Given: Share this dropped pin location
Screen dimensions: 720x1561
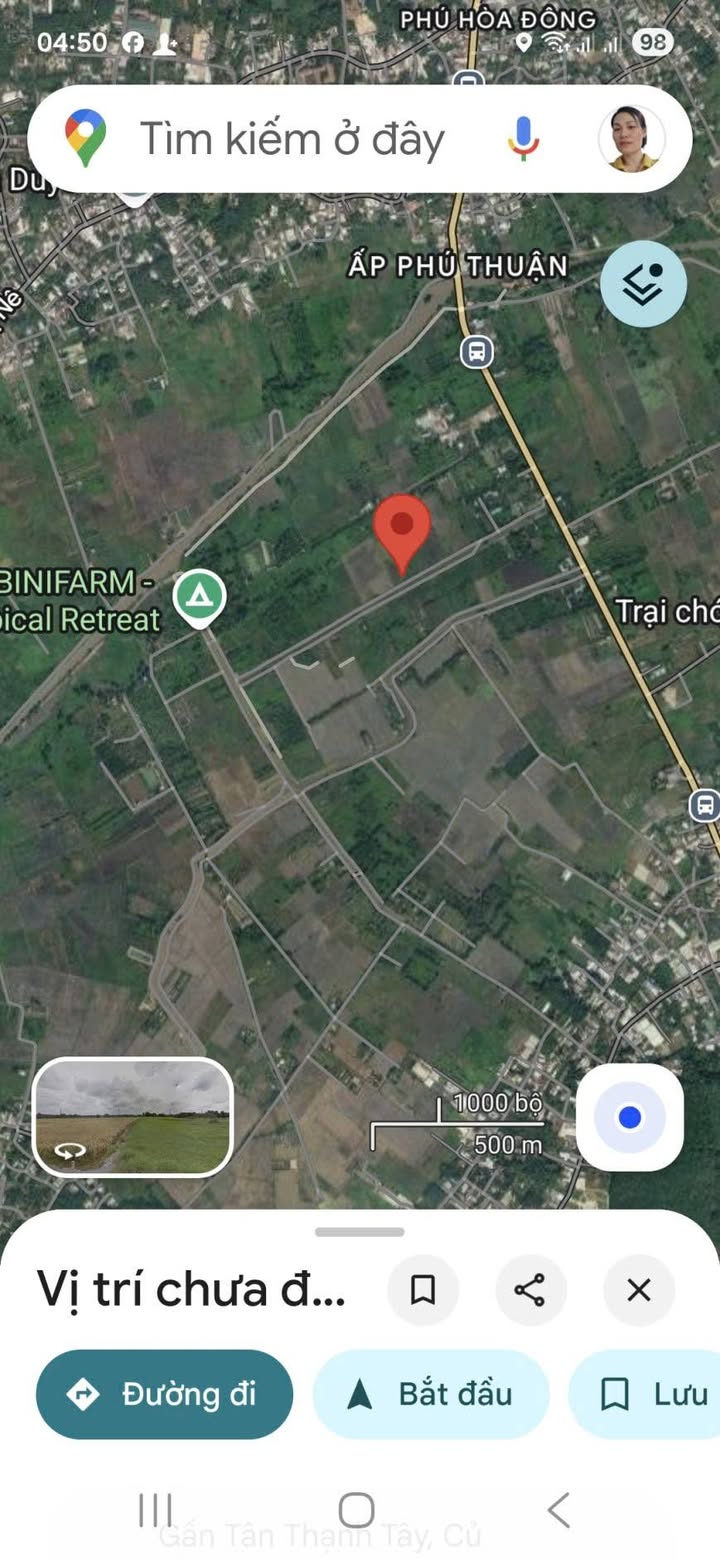Looking at the screenshot, I should click(x=530, y=1290).
